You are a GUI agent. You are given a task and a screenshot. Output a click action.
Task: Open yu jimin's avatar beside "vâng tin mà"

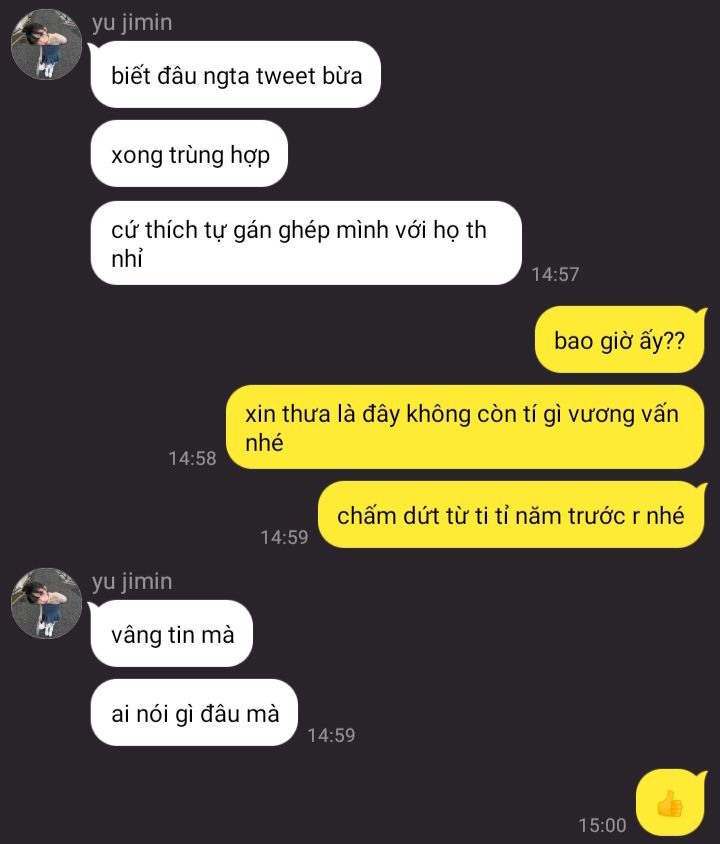(x=46, y=603)
